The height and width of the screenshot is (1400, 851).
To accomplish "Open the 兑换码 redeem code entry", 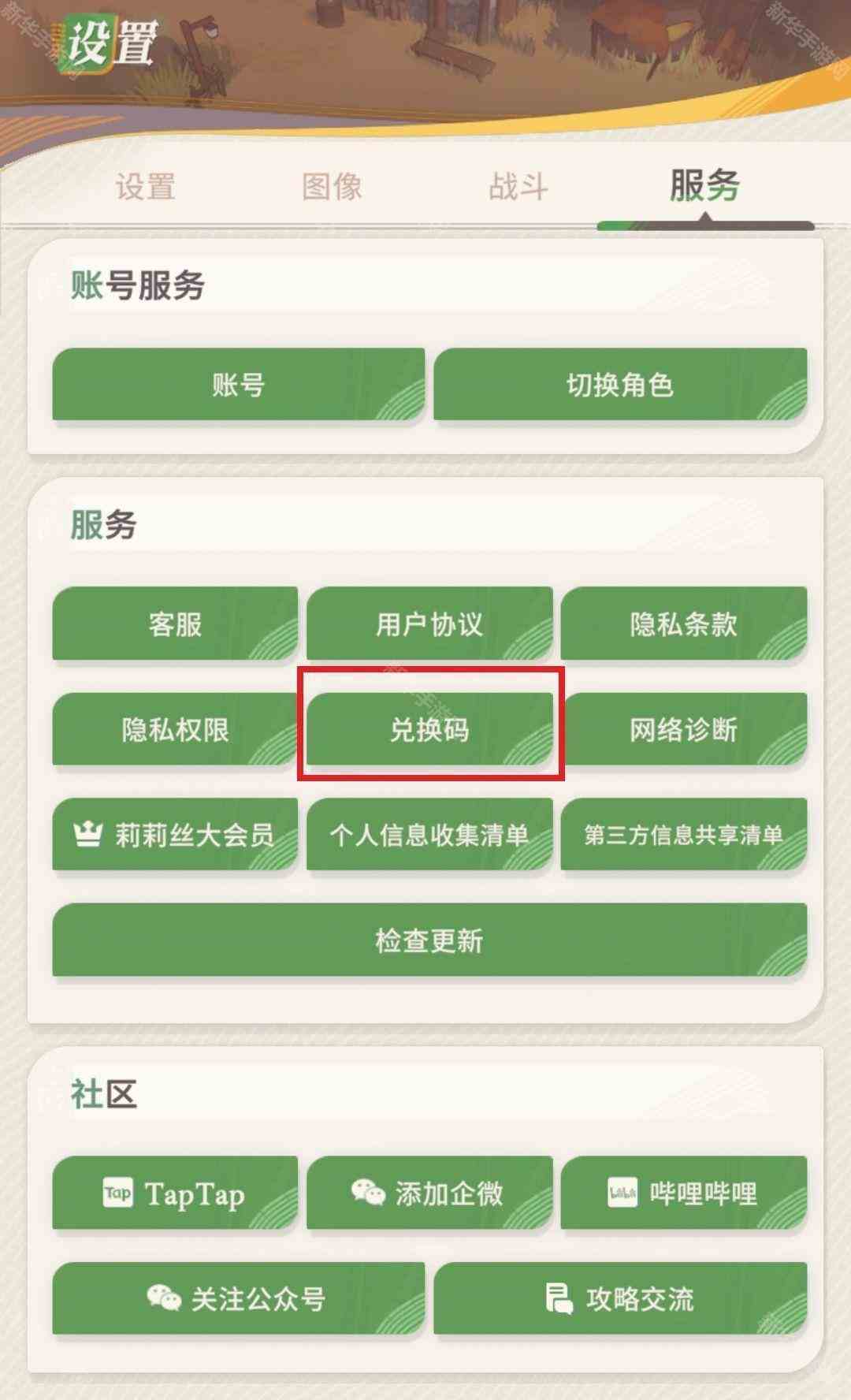I will point(429,729).
